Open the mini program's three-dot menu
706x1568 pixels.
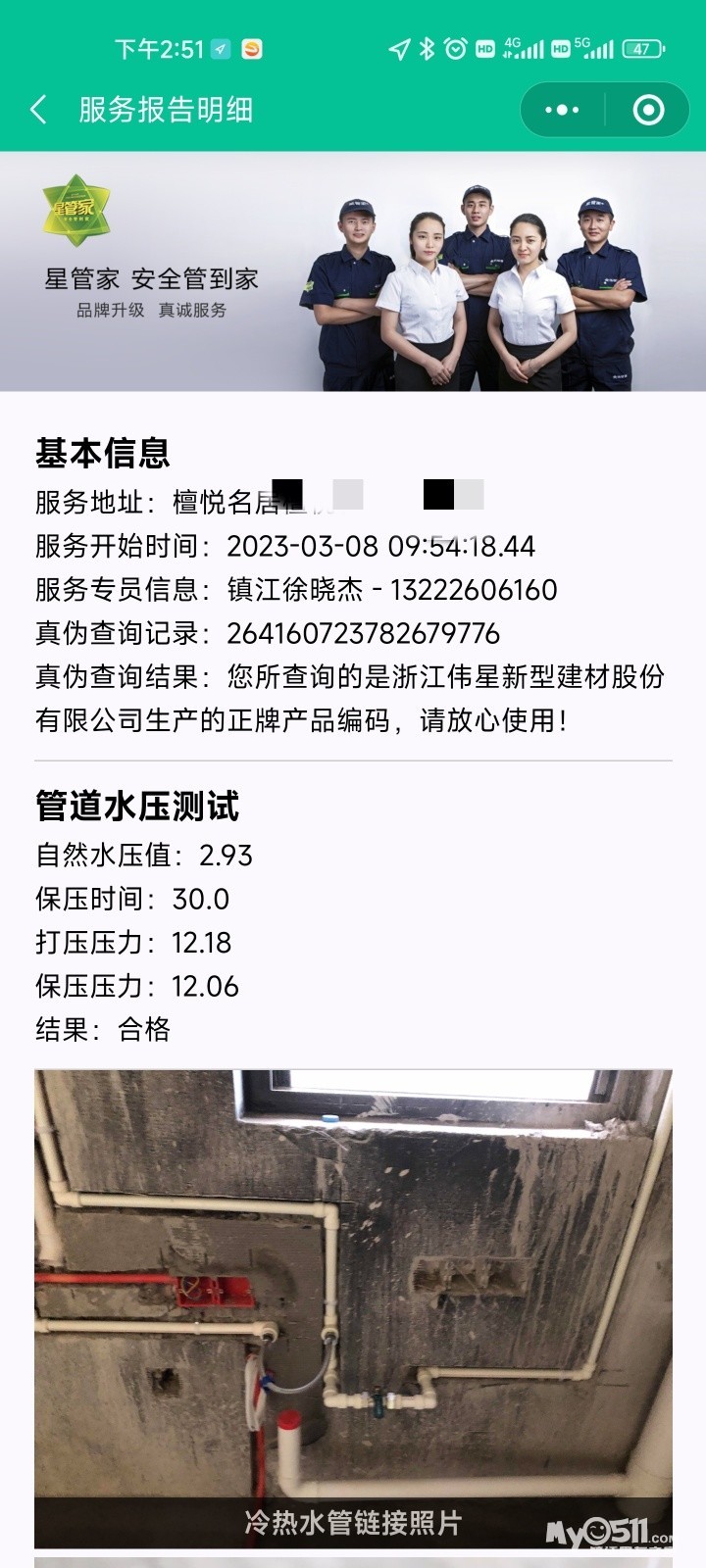562,110
